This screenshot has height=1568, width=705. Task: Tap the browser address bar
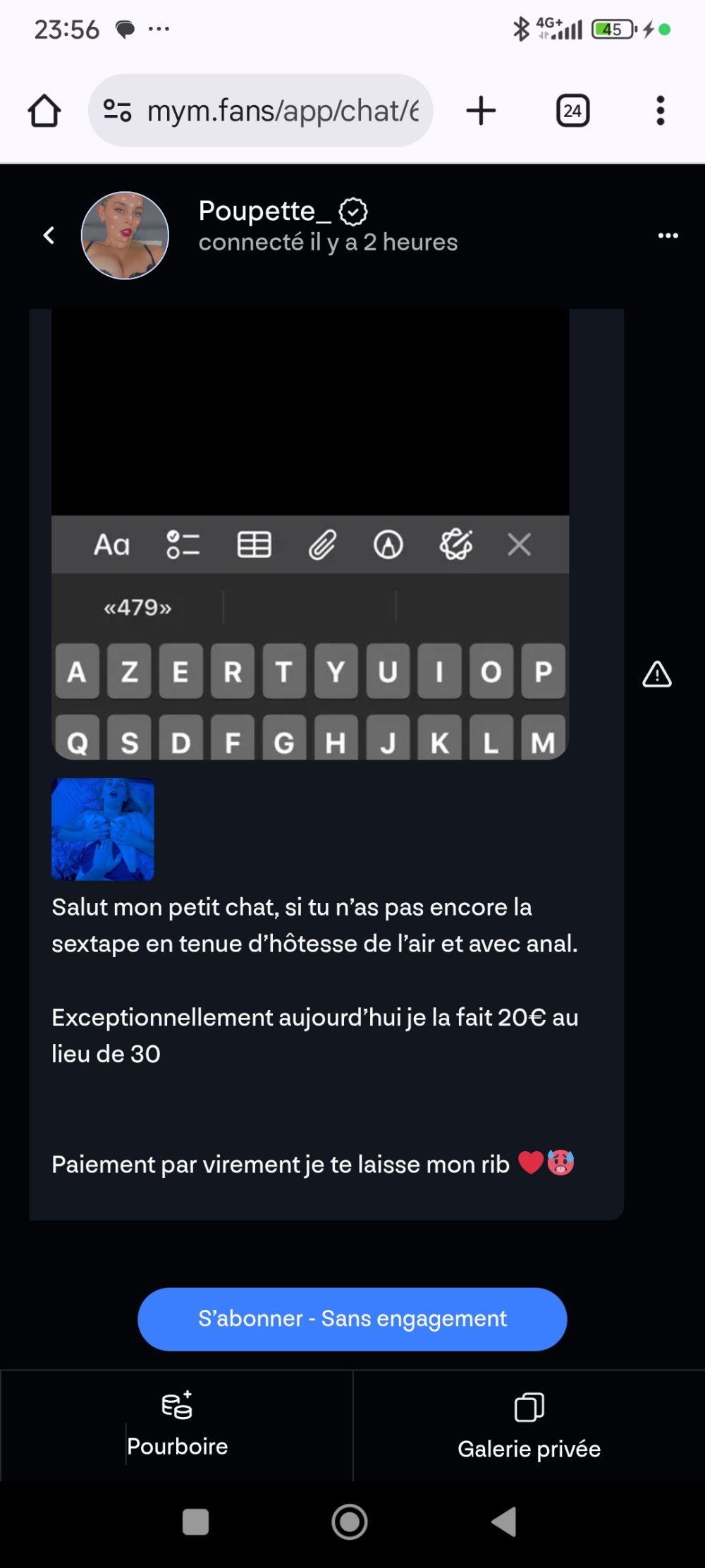pos(282,111)
